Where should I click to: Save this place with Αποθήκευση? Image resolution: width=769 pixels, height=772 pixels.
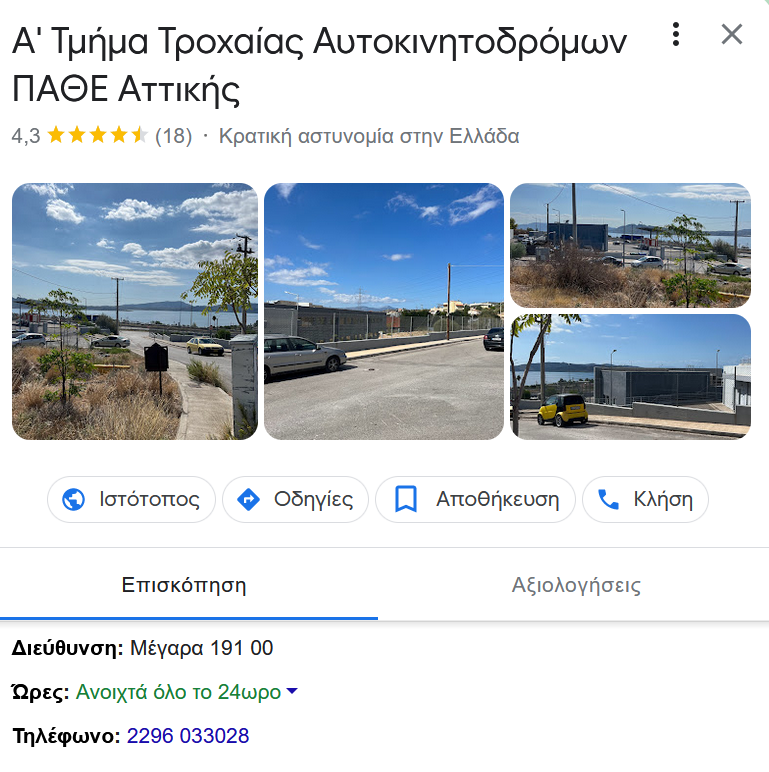(x=475, y=499)
